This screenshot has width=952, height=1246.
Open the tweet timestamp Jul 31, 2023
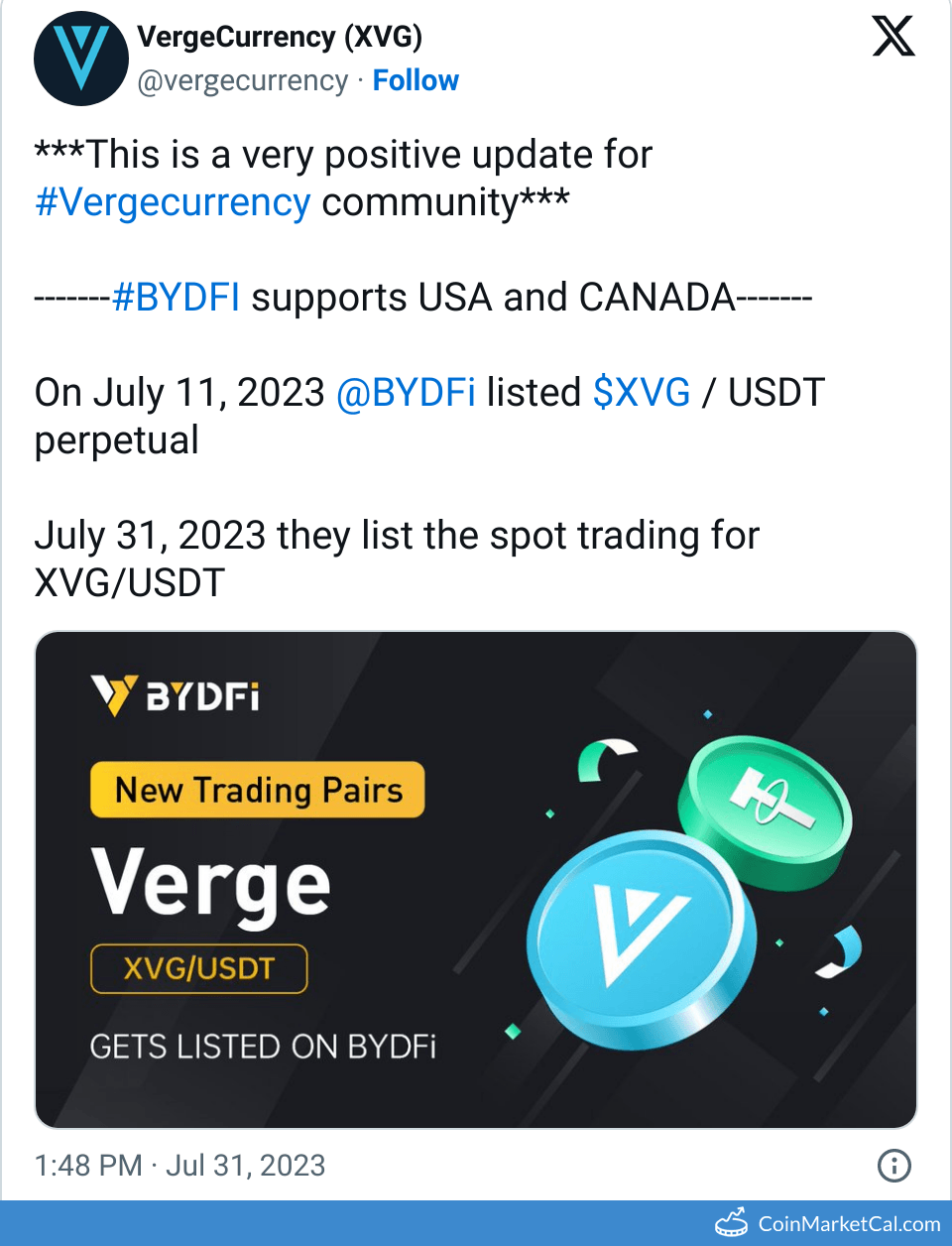point(179,1165)
